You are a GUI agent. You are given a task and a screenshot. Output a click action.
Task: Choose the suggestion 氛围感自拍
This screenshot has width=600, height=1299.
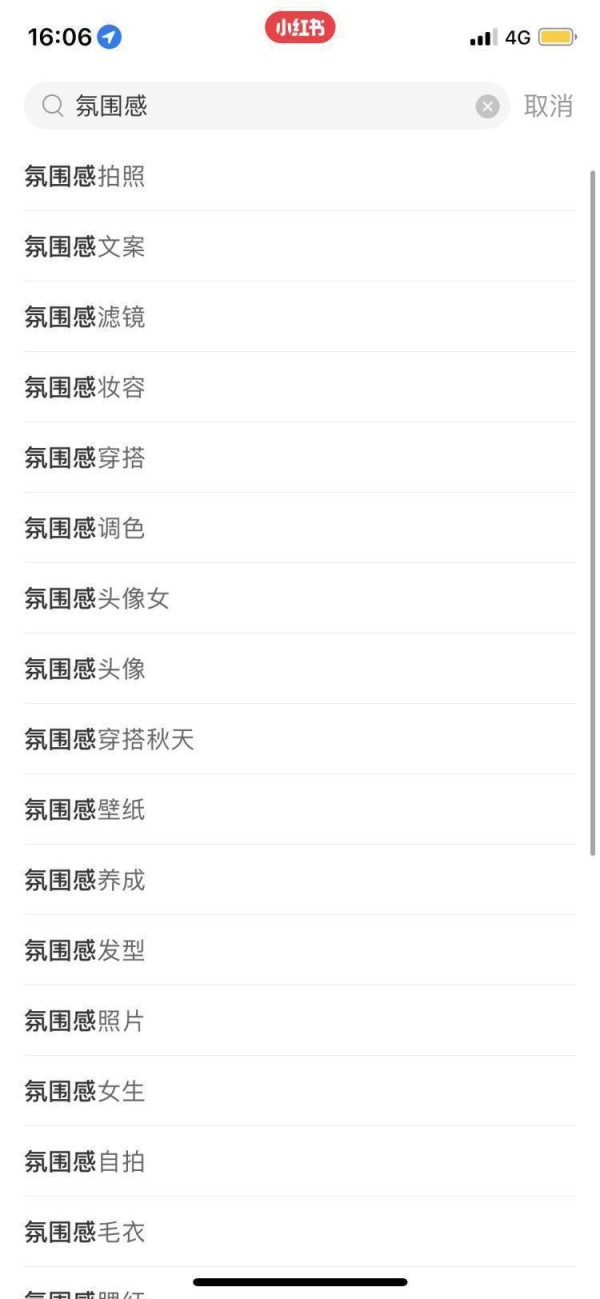click(300, 1162)
